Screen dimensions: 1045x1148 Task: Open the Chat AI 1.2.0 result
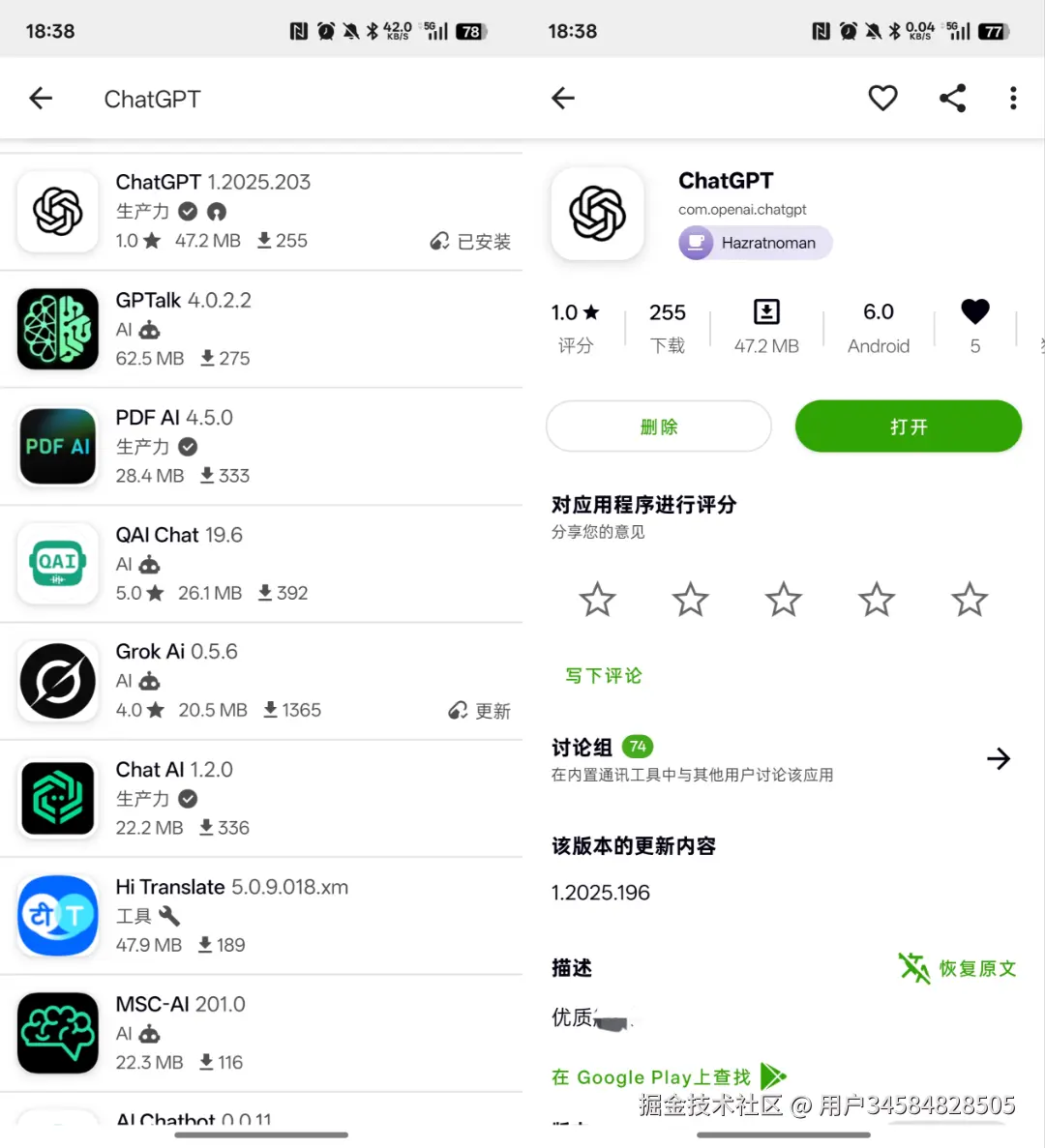(x=261, y=798)
